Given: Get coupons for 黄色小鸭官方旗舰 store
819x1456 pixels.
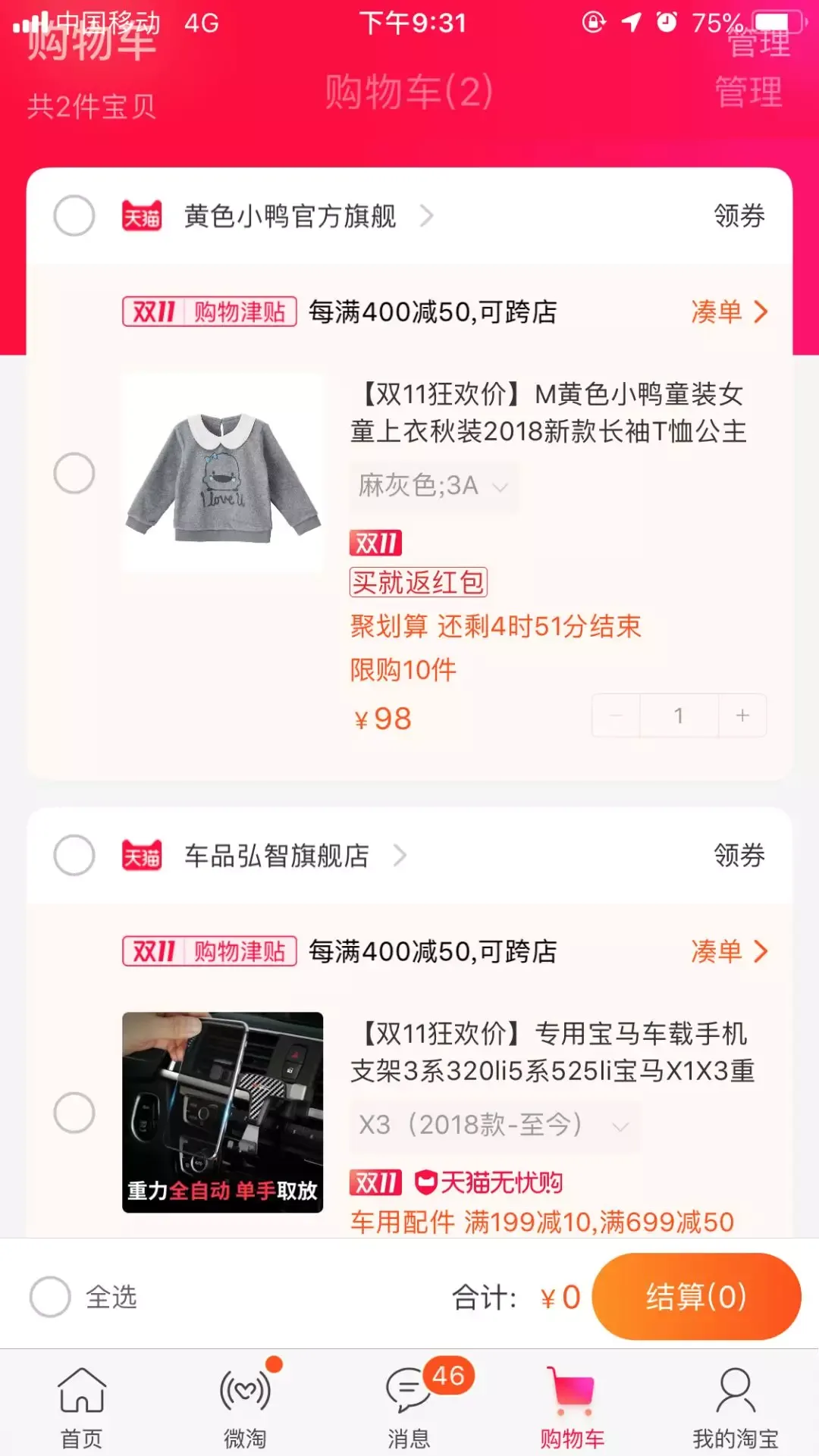Looking at the screenshot, I should [x=739, y=217].
